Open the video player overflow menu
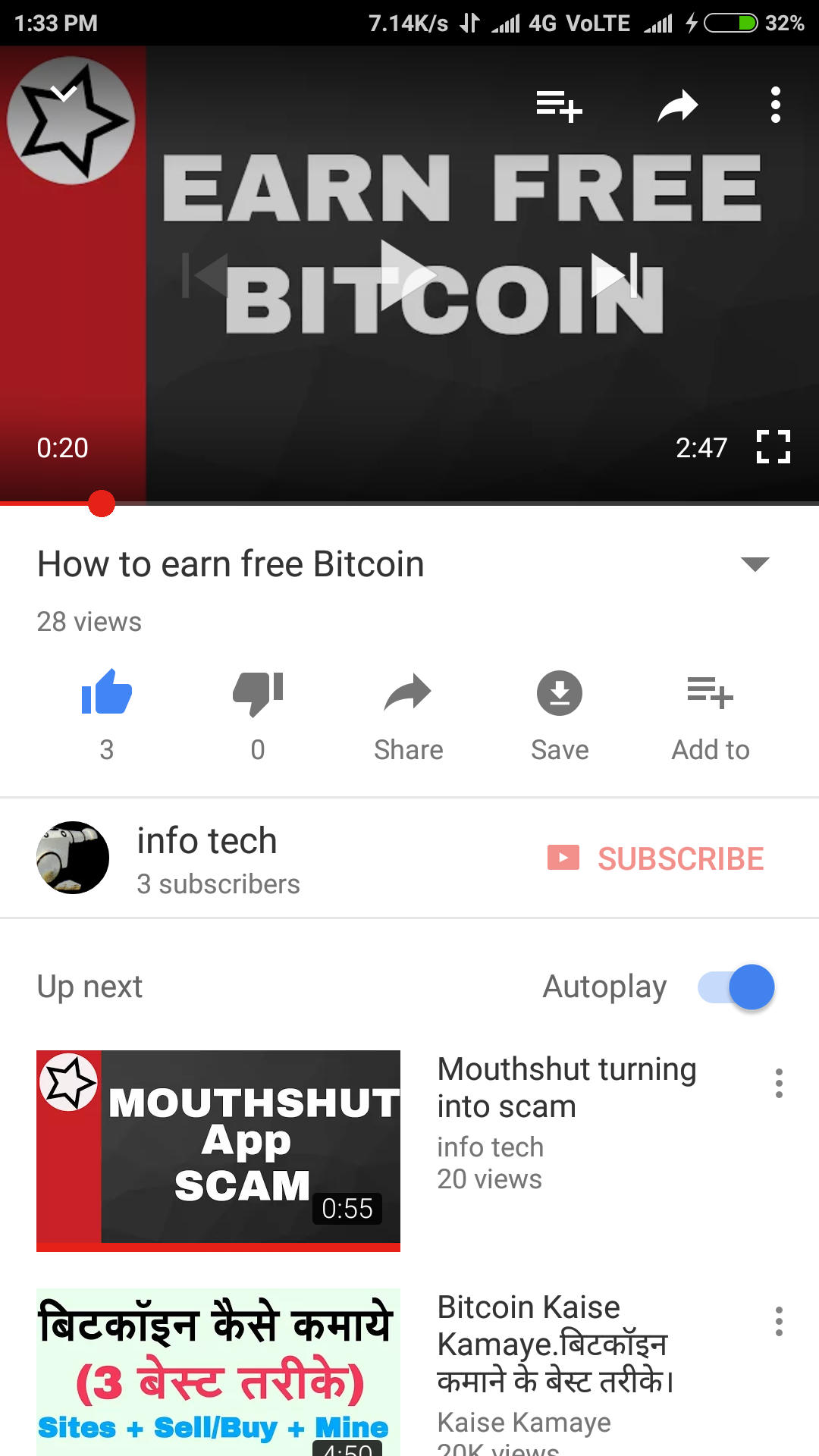The image size is (819, 1456). pos(775,105)
